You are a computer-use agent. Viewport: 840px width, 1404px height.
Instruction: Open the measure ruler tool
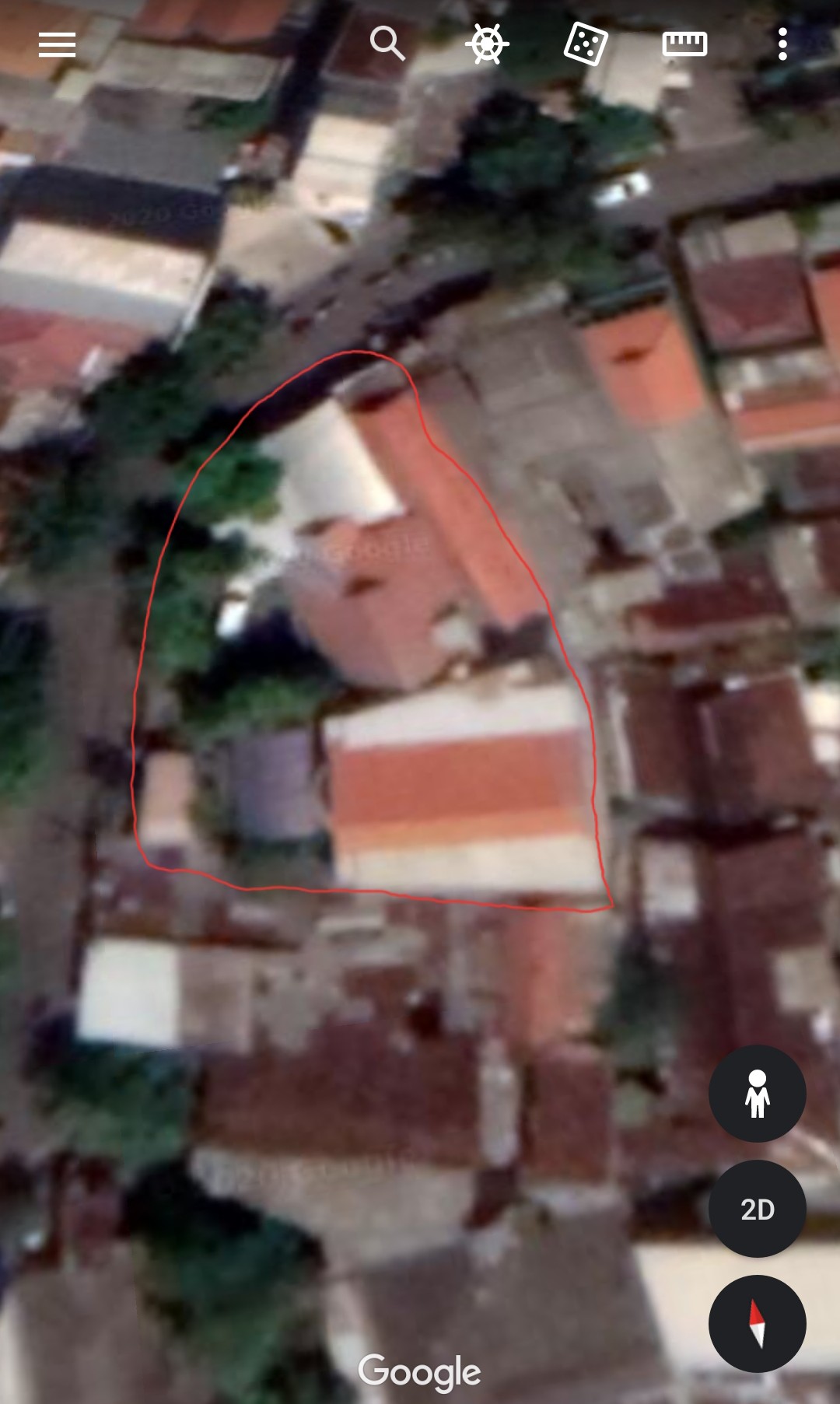click(684, 44)
